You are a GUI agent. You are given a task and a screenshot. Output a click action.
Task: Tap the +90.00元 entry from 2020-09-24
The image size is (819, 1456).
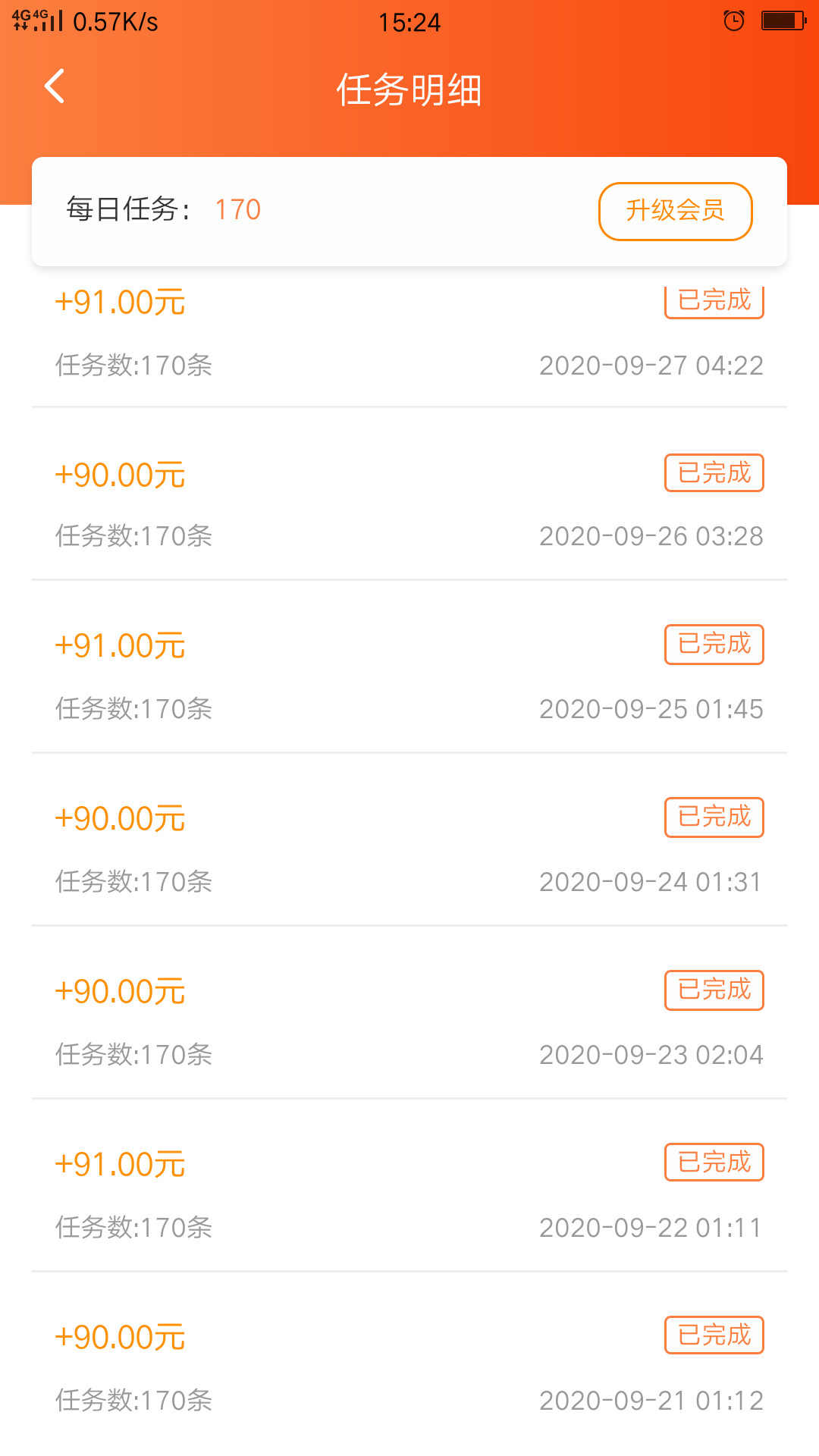point(120,817)
